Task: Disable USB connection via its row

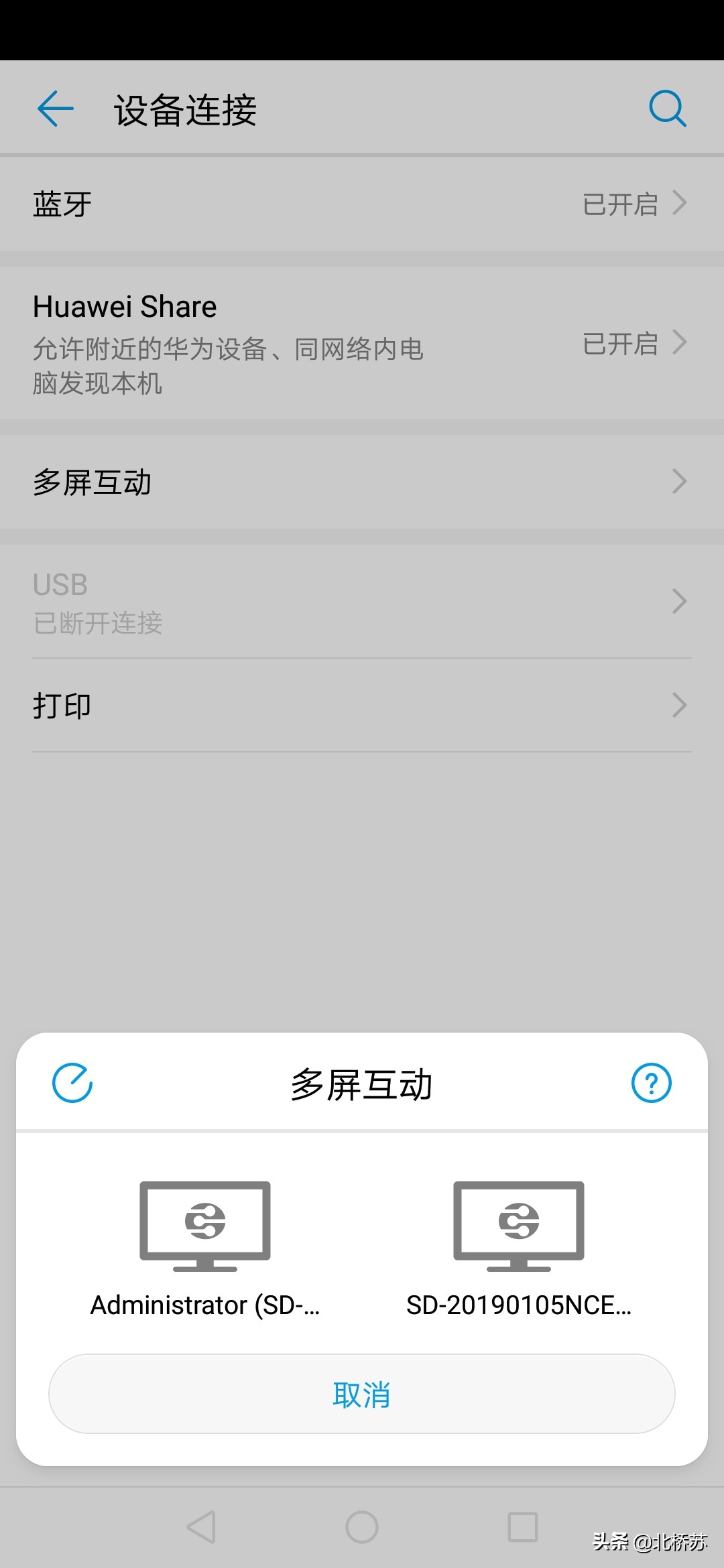Action: coord(362,601)
